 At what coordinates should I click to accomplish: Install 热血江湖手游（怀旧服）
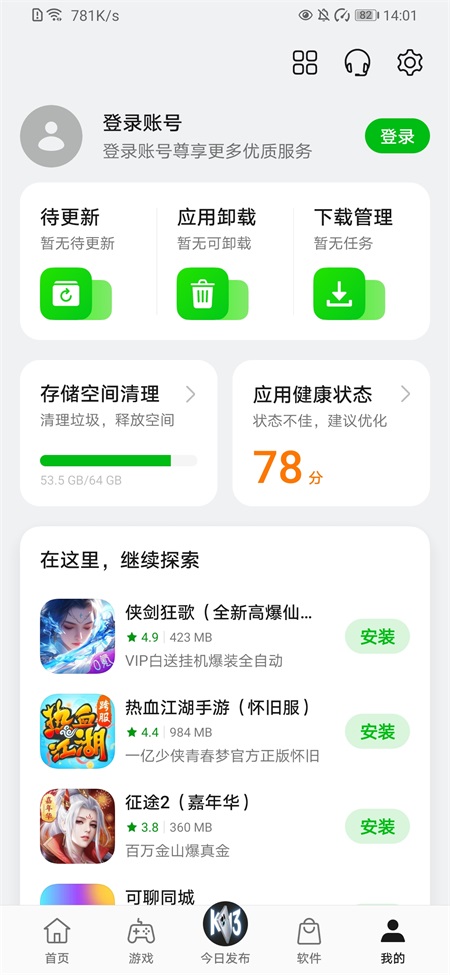(377, 731)
